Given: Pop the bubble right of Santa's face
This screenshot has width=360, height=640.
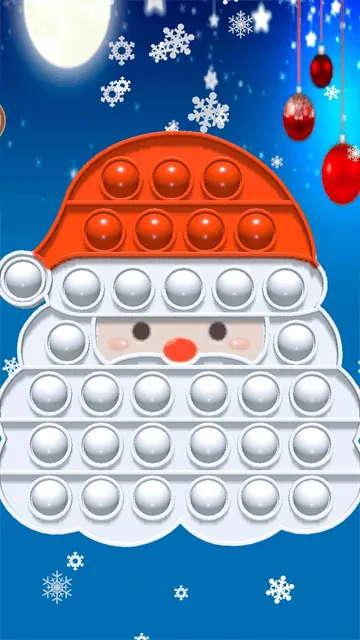Looking at the screenshot, I should pos(296,342).
